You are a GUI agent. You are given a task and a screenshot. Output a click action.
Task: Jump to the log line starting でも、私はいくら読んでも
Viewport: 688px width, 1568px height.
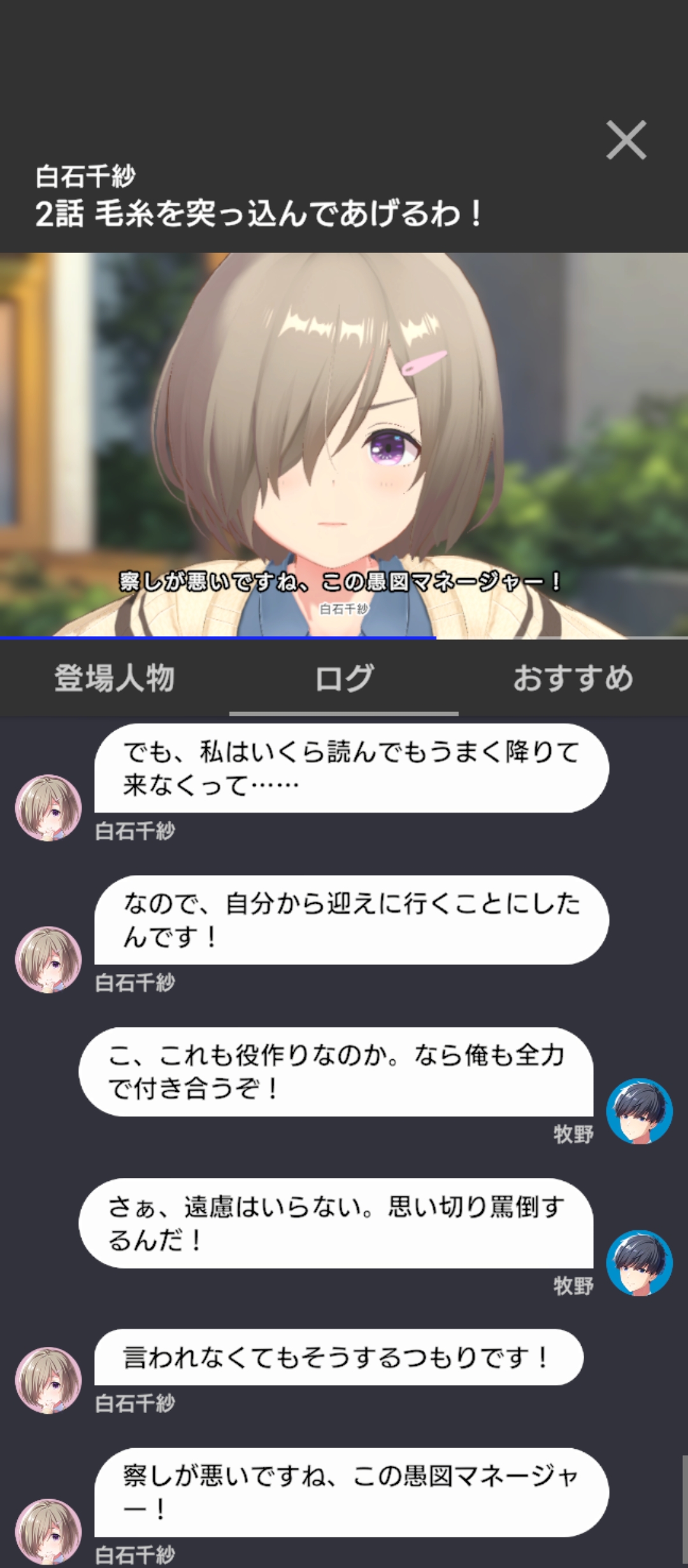(x=351, y=768)
